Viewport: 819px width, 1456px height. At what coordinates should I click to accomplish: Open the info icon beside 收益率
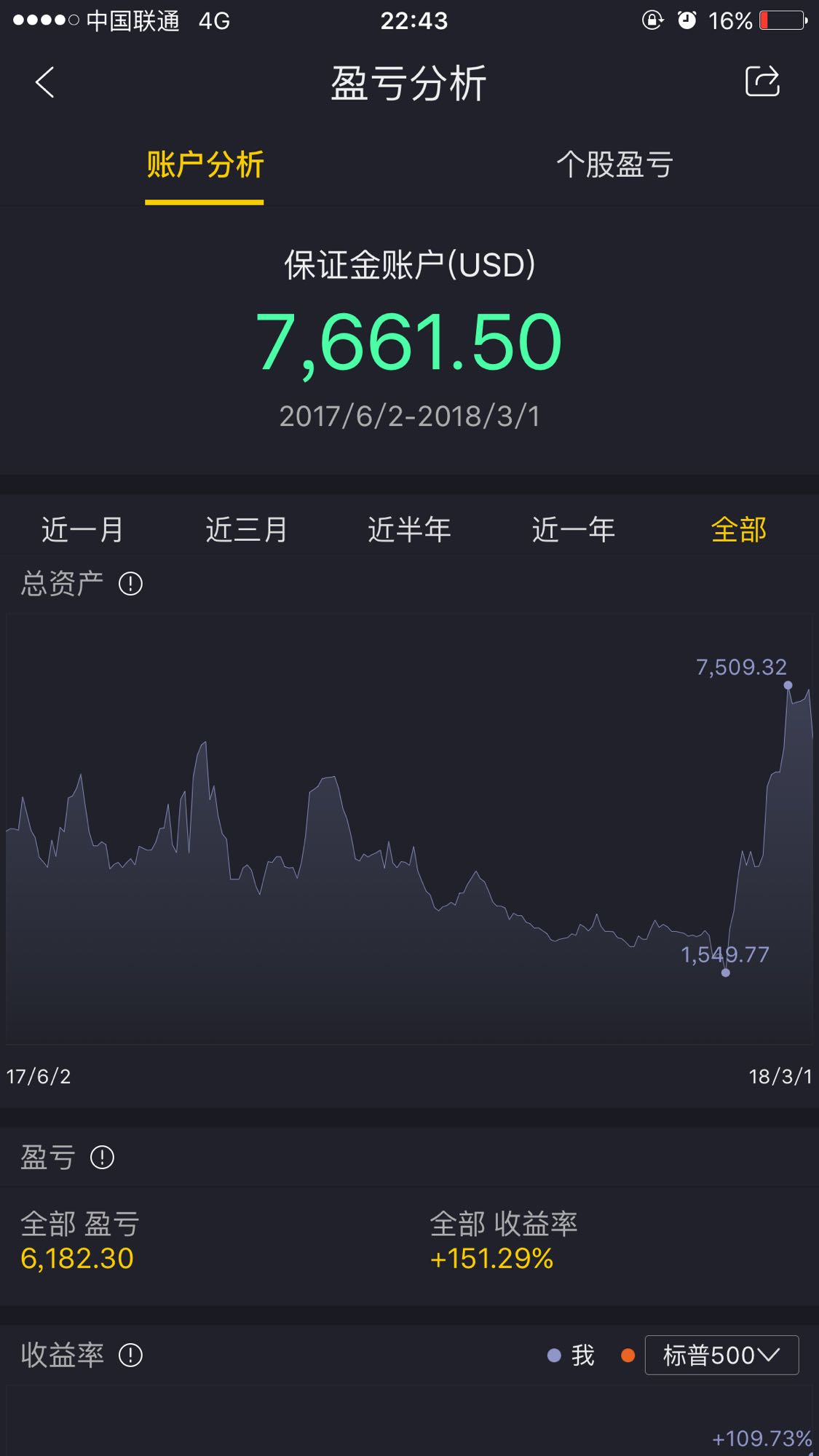130,1355
